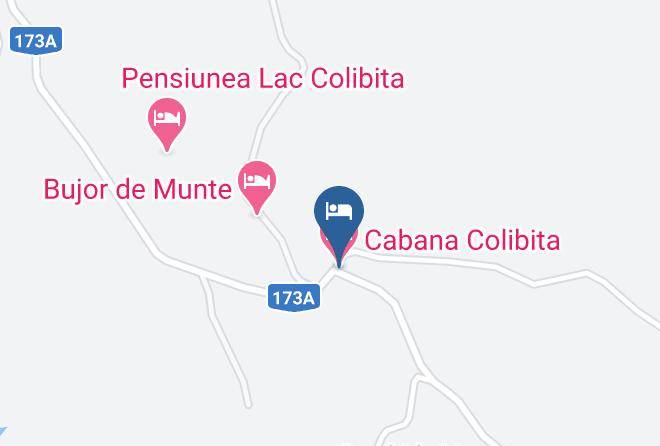The width and height of the screenshot is (660, 446).
Task: Tap the blue Cabana Colibita hotel marker
Action: 339,224
